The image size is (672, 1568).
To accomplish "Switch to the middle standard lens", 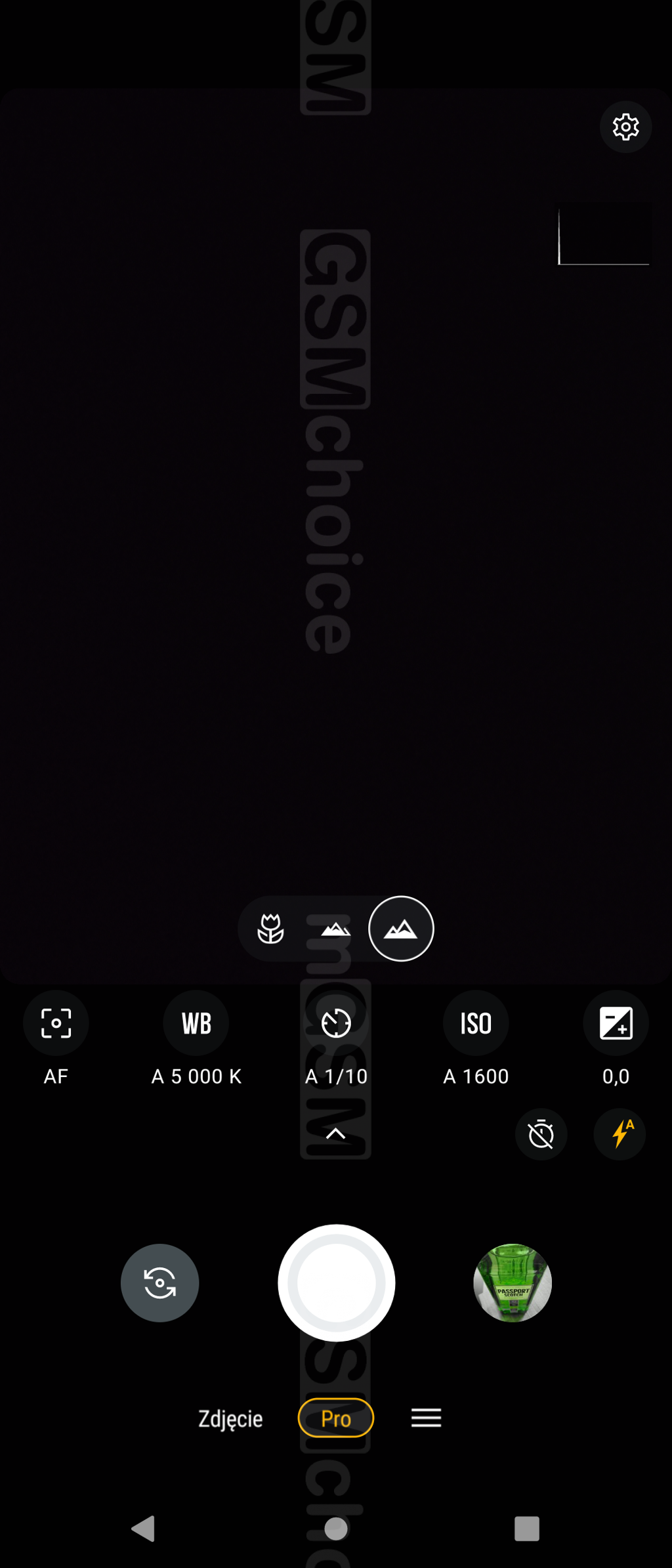I will tap(335, 929).
